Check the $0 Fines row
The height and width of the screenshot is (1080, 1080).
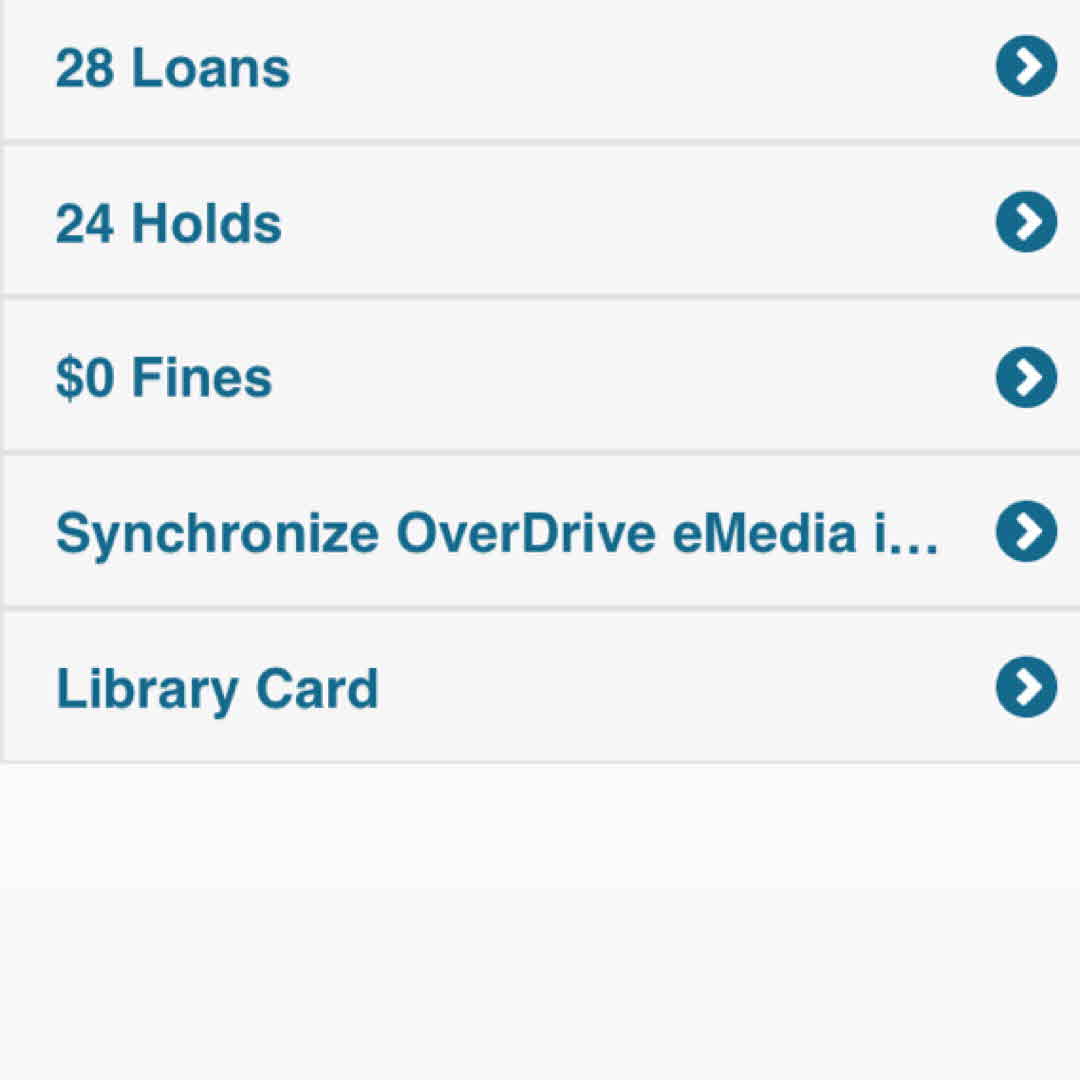(540, 377)
